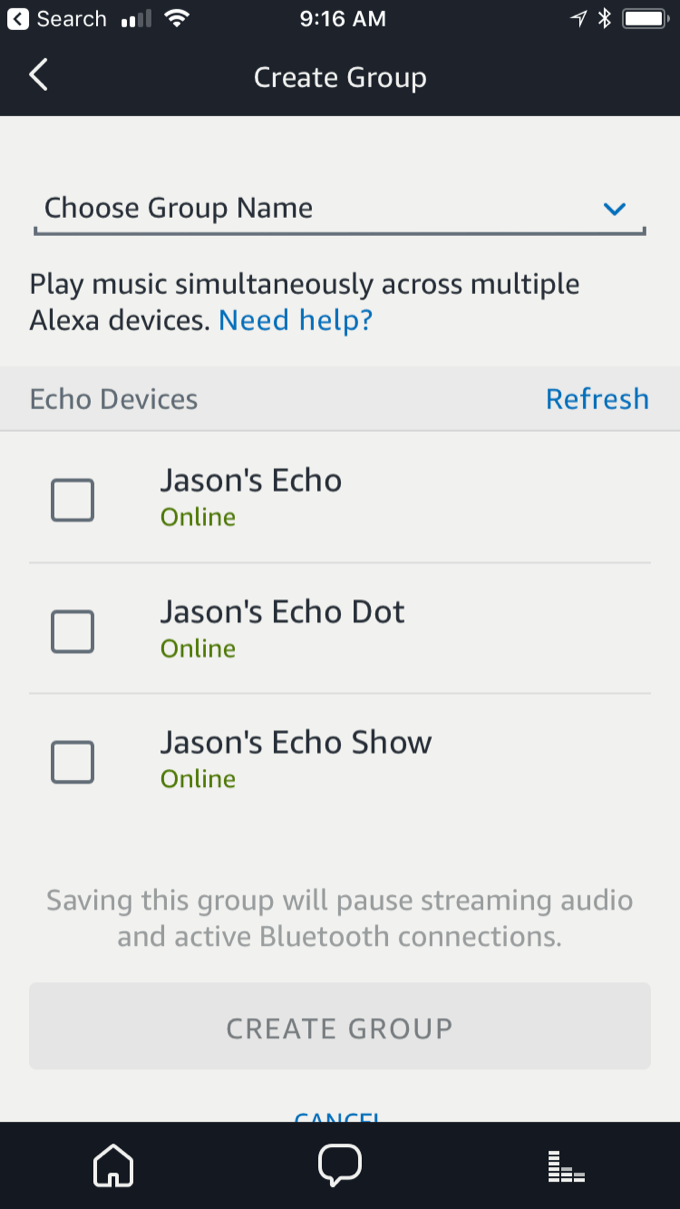
Task: Check the box for Jason's Echo
Action: [x=73, y=500]
